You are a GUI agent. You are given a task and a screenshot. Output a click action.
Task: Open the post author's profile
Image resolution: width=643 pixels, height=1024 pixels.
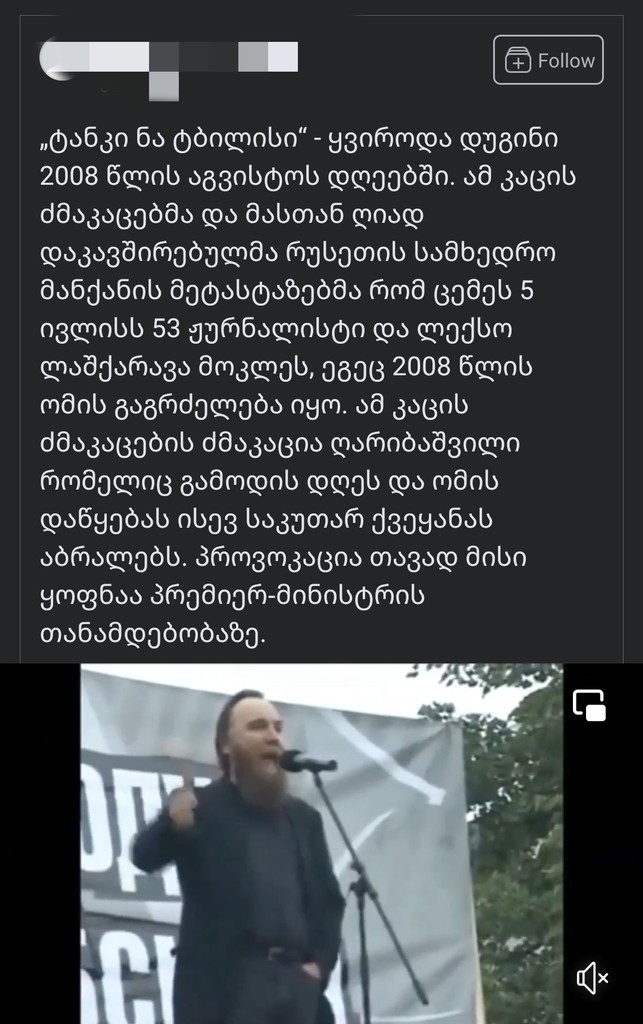(x=168, y=59)
